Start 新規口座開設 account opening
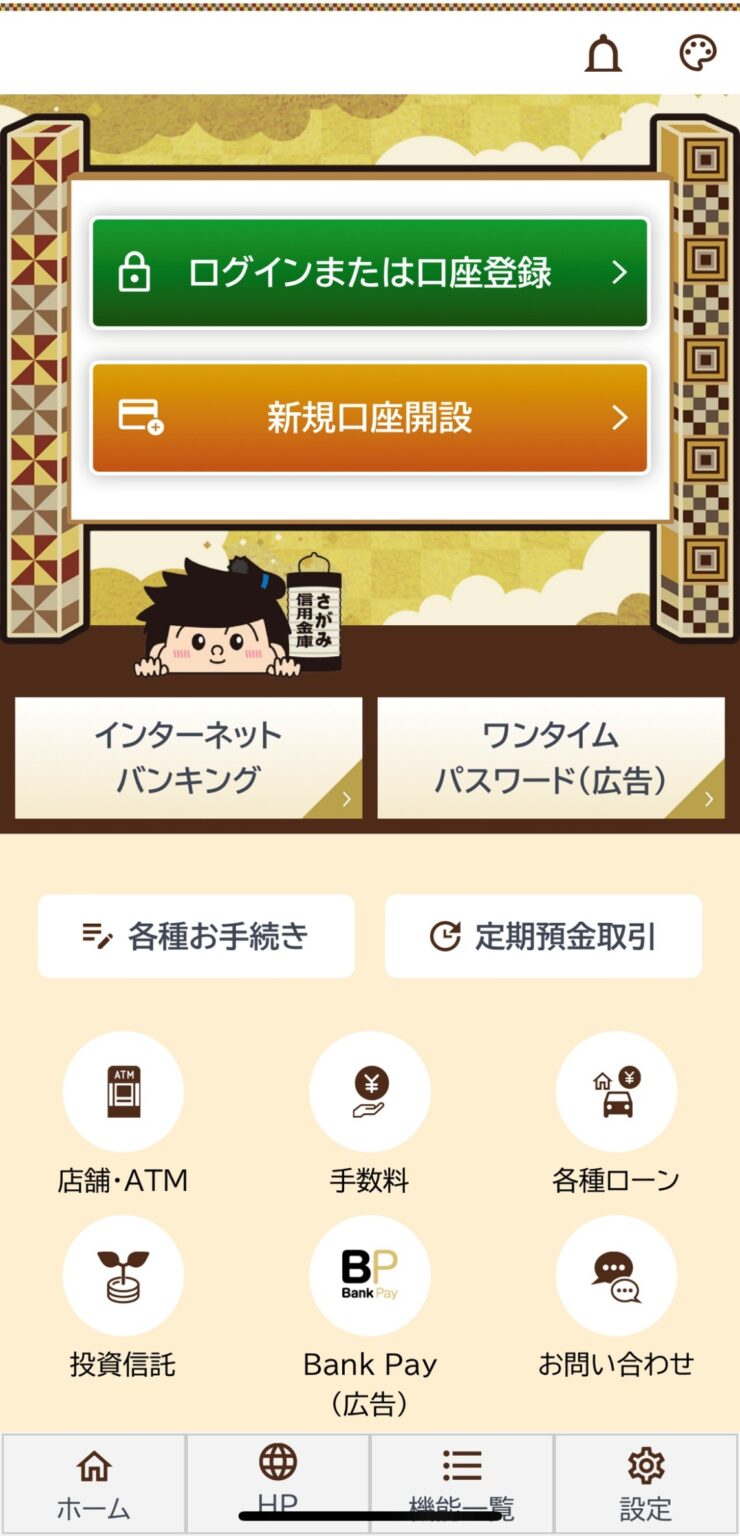 (370, 417)
